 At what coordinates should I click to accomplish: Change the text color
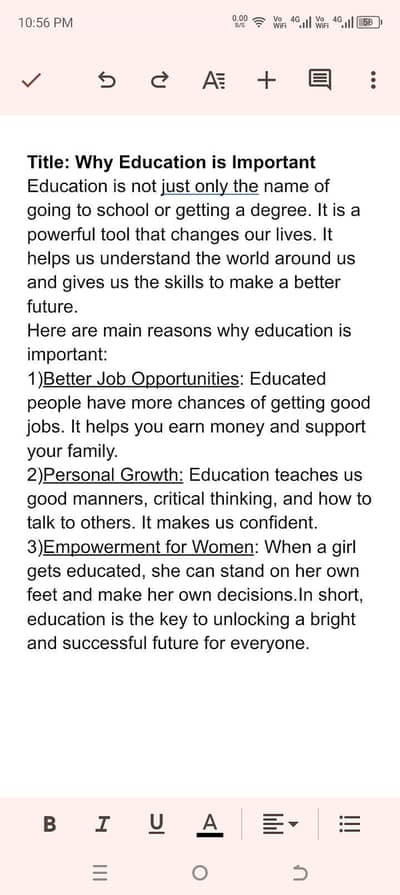click(210, 825)
